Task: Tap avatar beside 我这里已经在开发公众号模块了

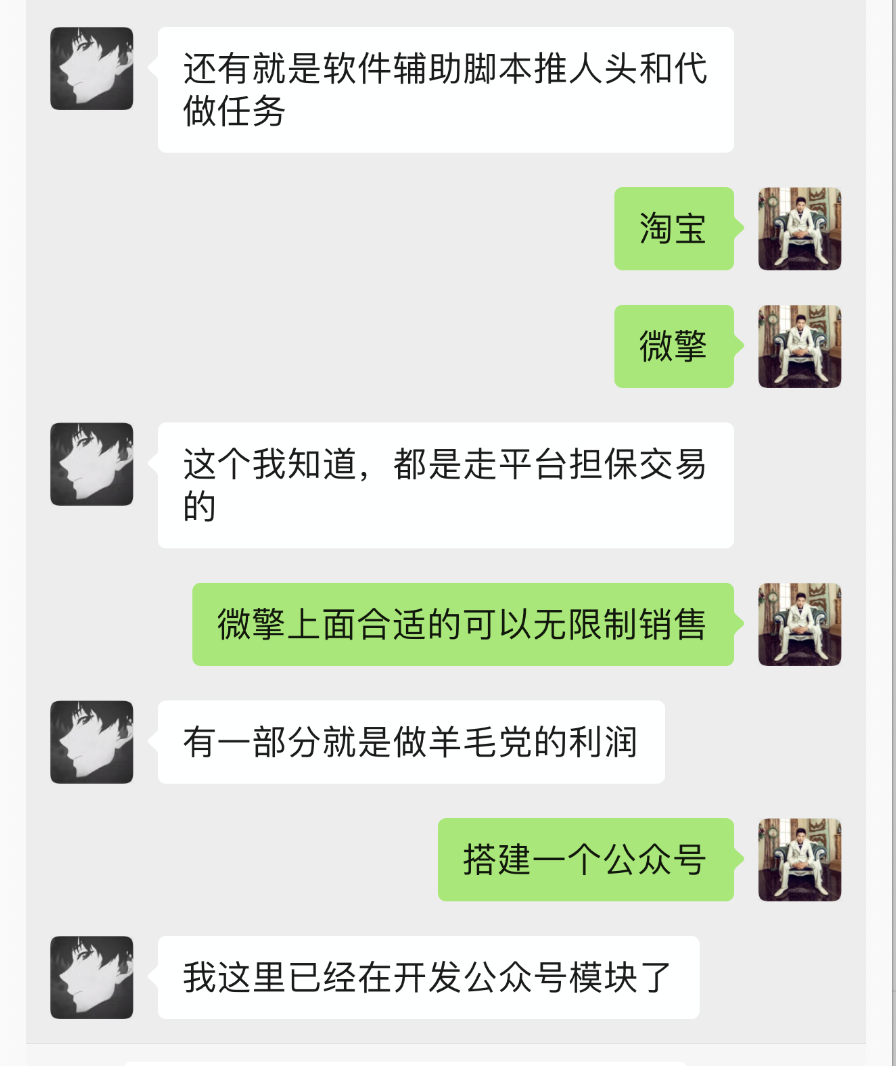Action: (x=92, y=977)
